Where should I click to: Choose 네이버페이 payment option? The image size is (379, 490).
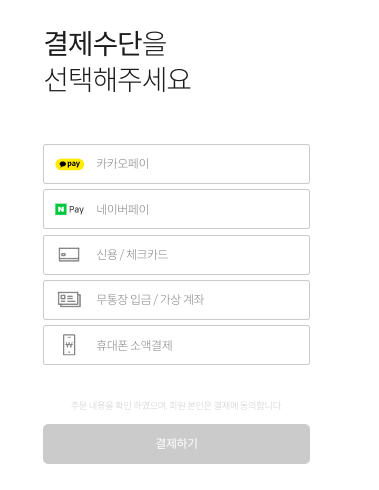point(176,209)
